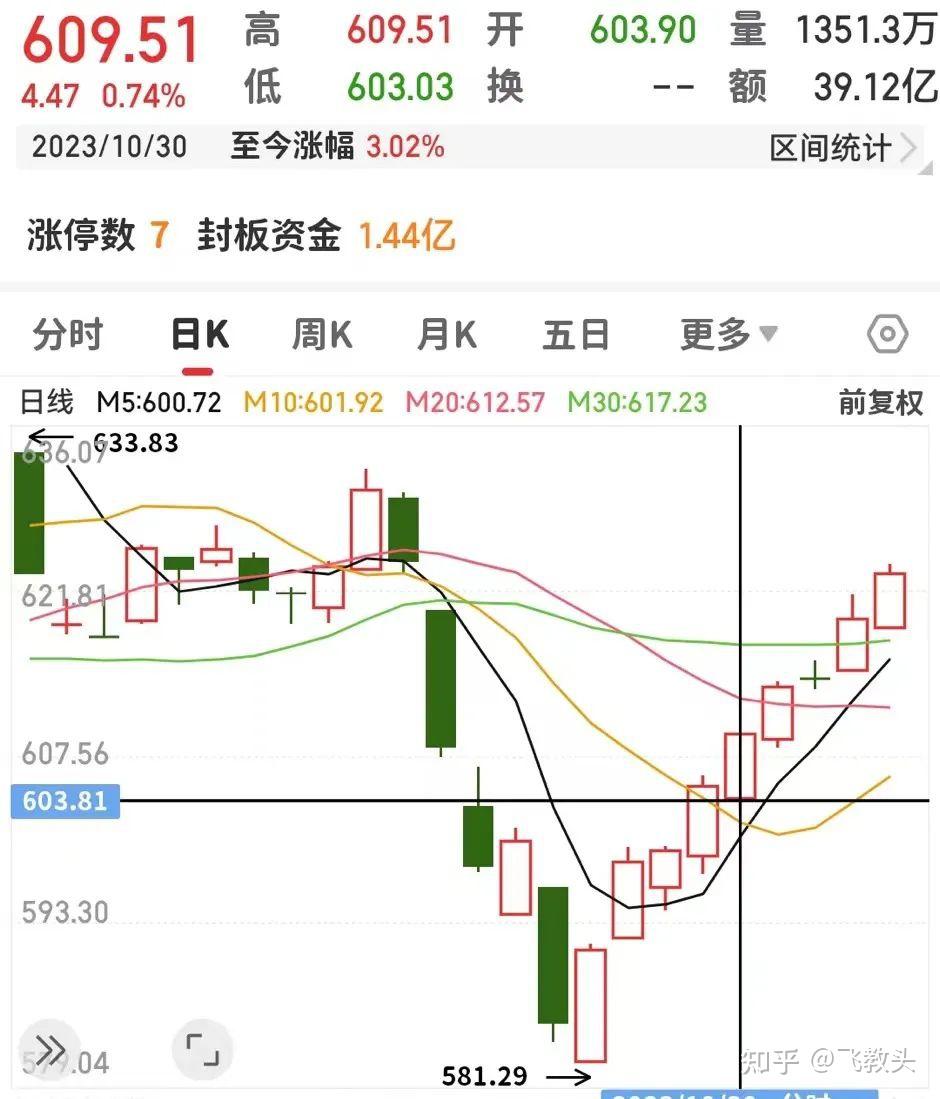Toggle the M30 moving average display
The image size is (940, 1099).
[x=636, y=404]
